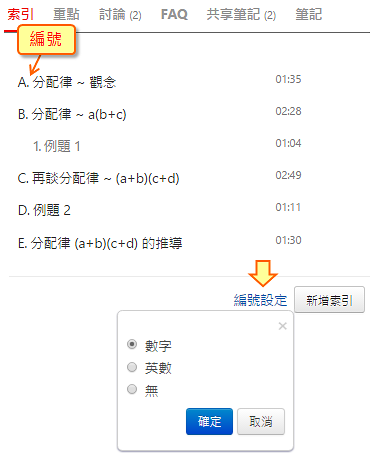
Task: Switch to the 筆記 tab
Action: [309, 15]
